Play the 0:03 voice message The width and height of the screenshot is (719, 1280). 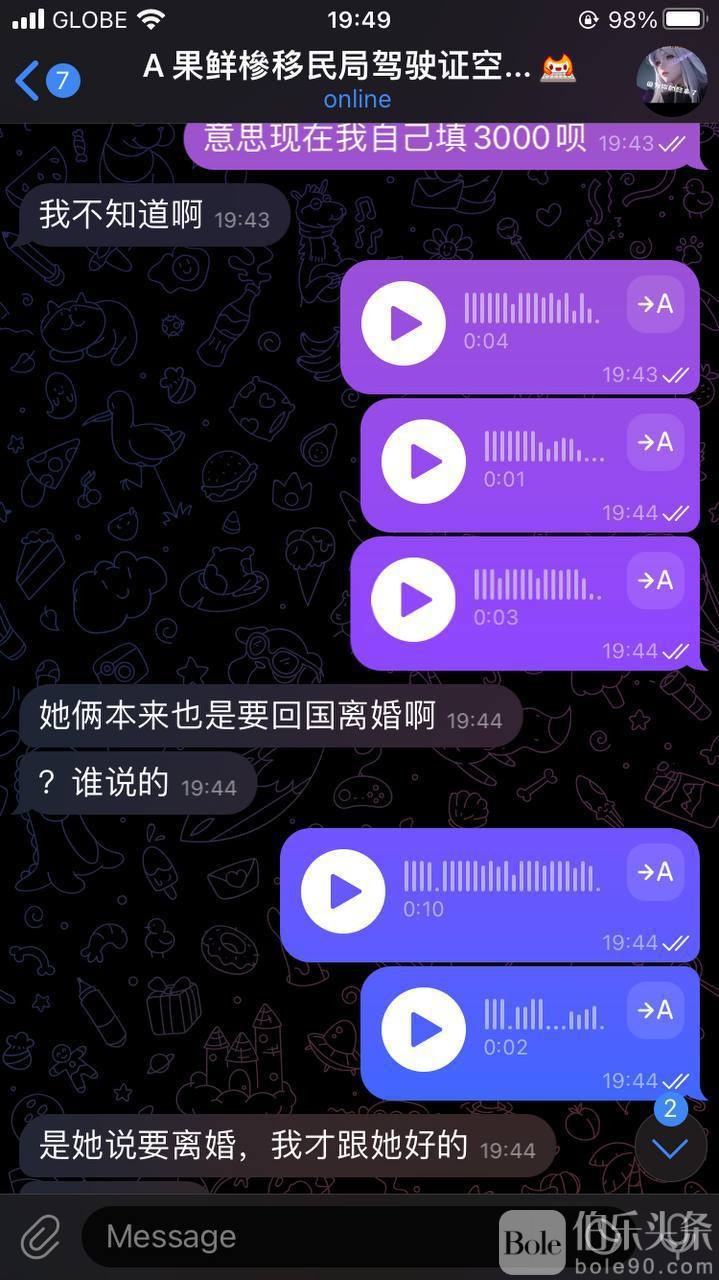coord(413,600)
